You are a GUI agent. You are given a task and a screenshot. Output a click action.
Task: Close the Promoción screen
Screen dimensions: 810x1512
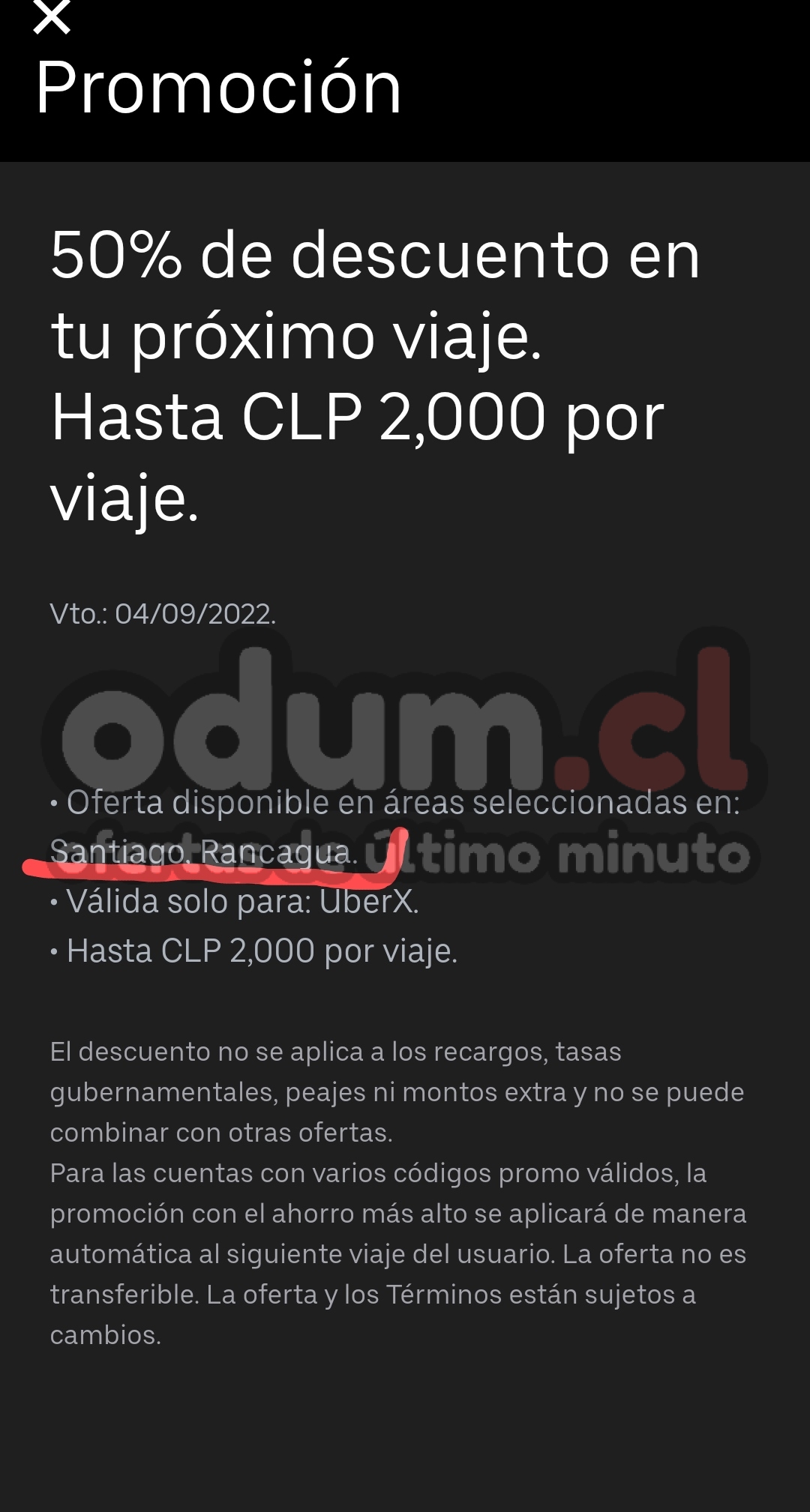click(52, 16)
